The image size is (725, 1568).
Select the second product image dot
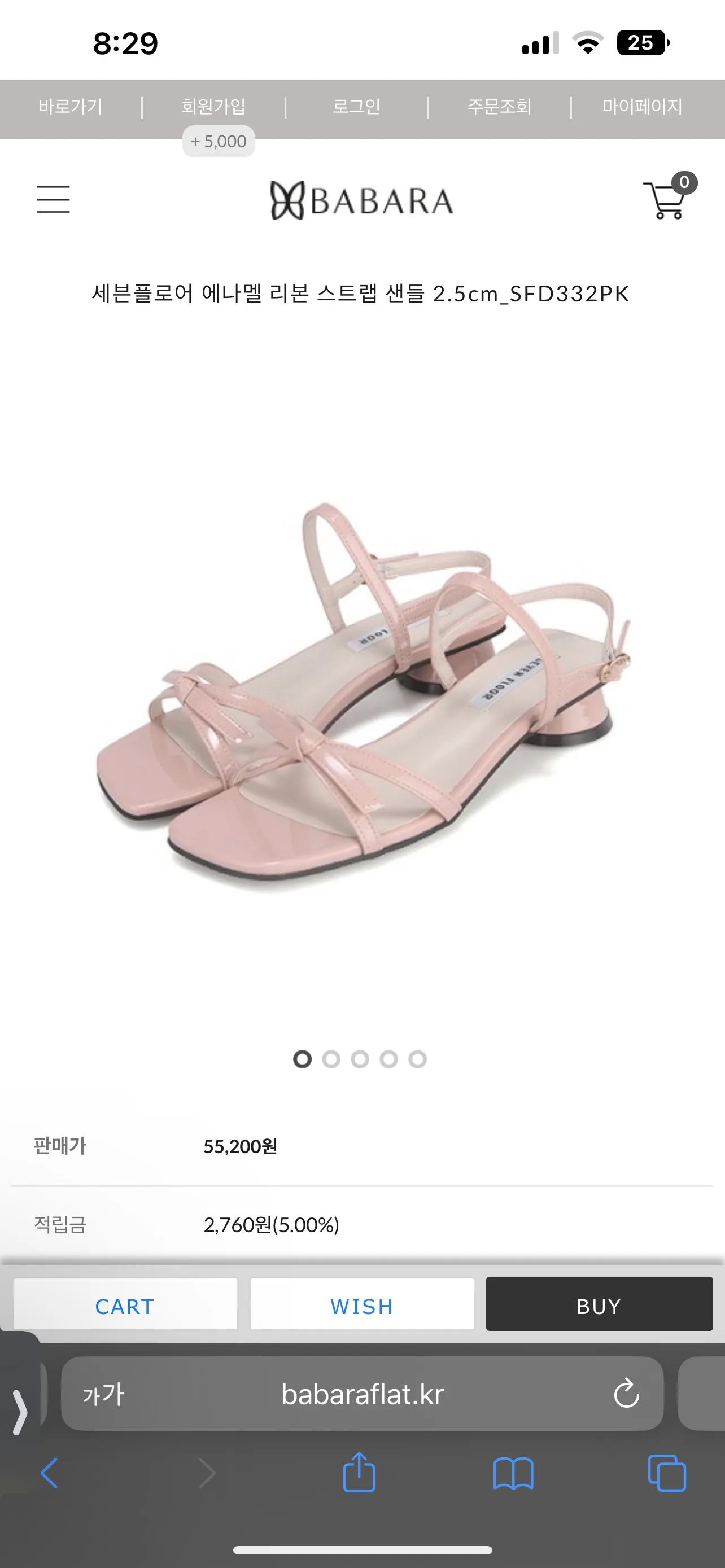[x=331, y=1059]
